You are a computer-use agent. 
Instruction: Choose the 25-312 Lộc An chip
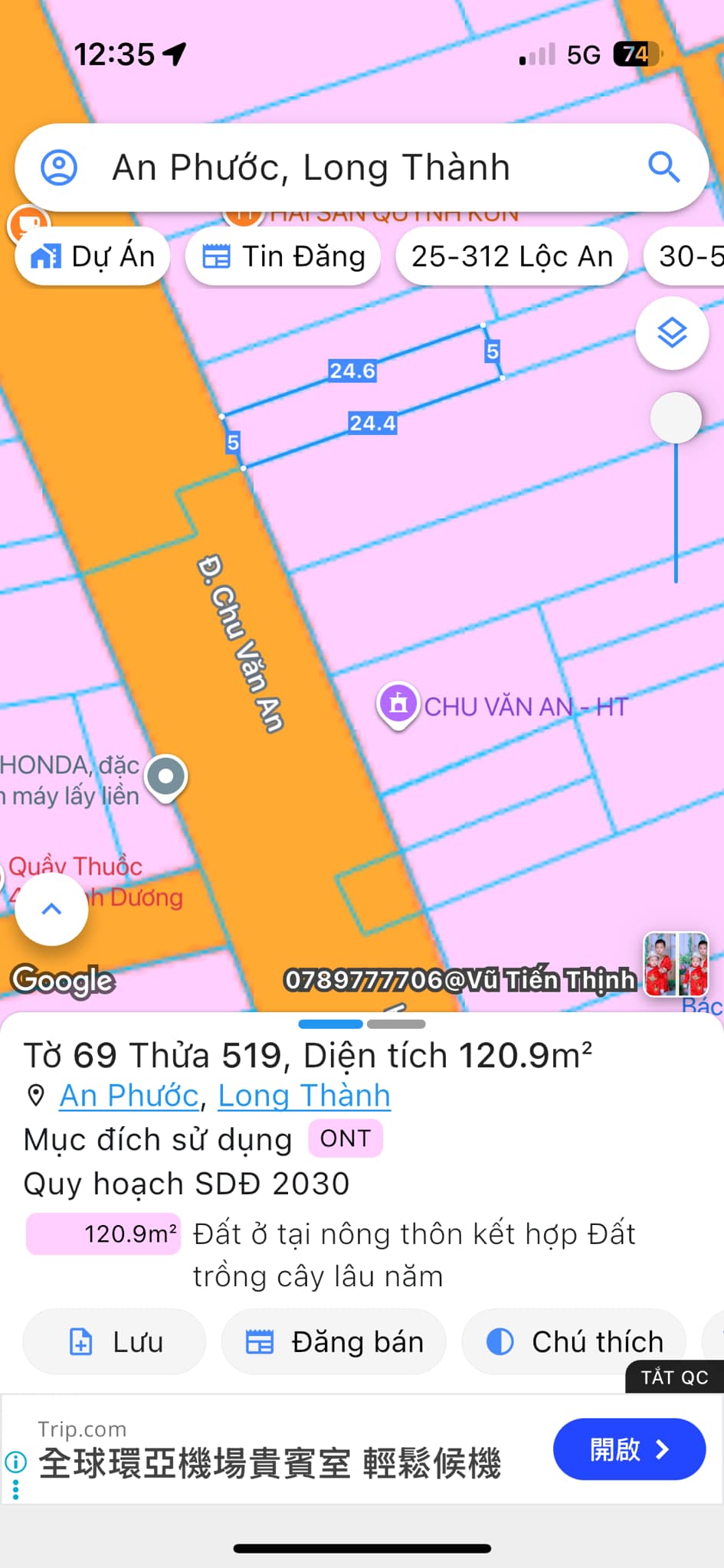click(512, 256)
